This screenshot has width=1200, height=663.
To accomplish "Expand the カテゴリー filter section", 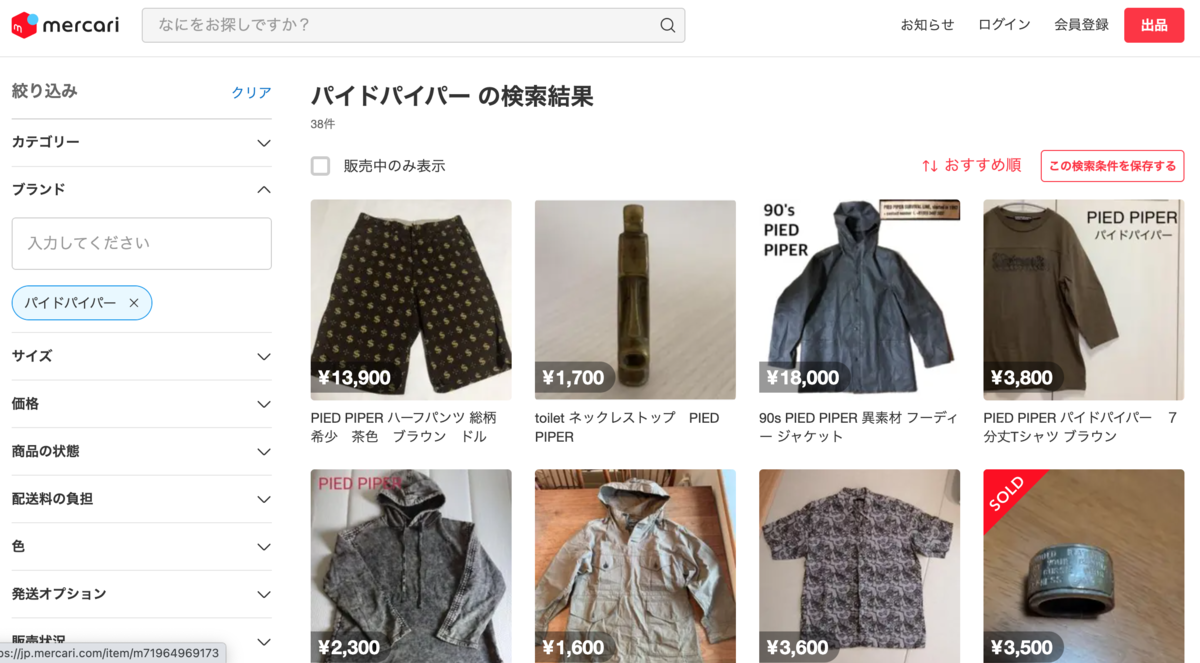I will point(141,143).
